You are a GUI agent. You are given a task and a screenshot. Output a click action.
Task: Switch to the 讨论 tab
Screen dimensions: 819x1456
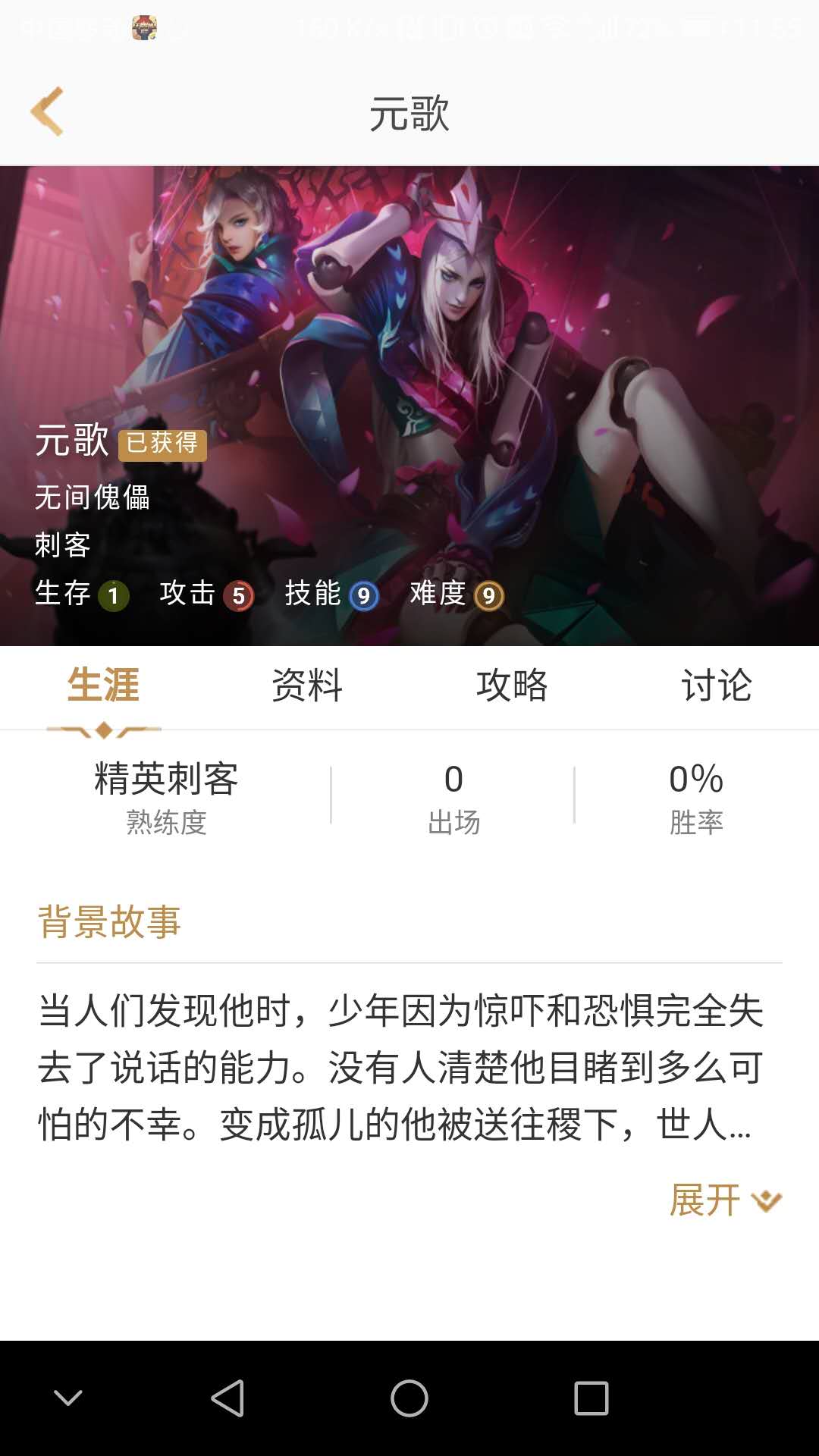pyautogui.click(x=717, y=685)
